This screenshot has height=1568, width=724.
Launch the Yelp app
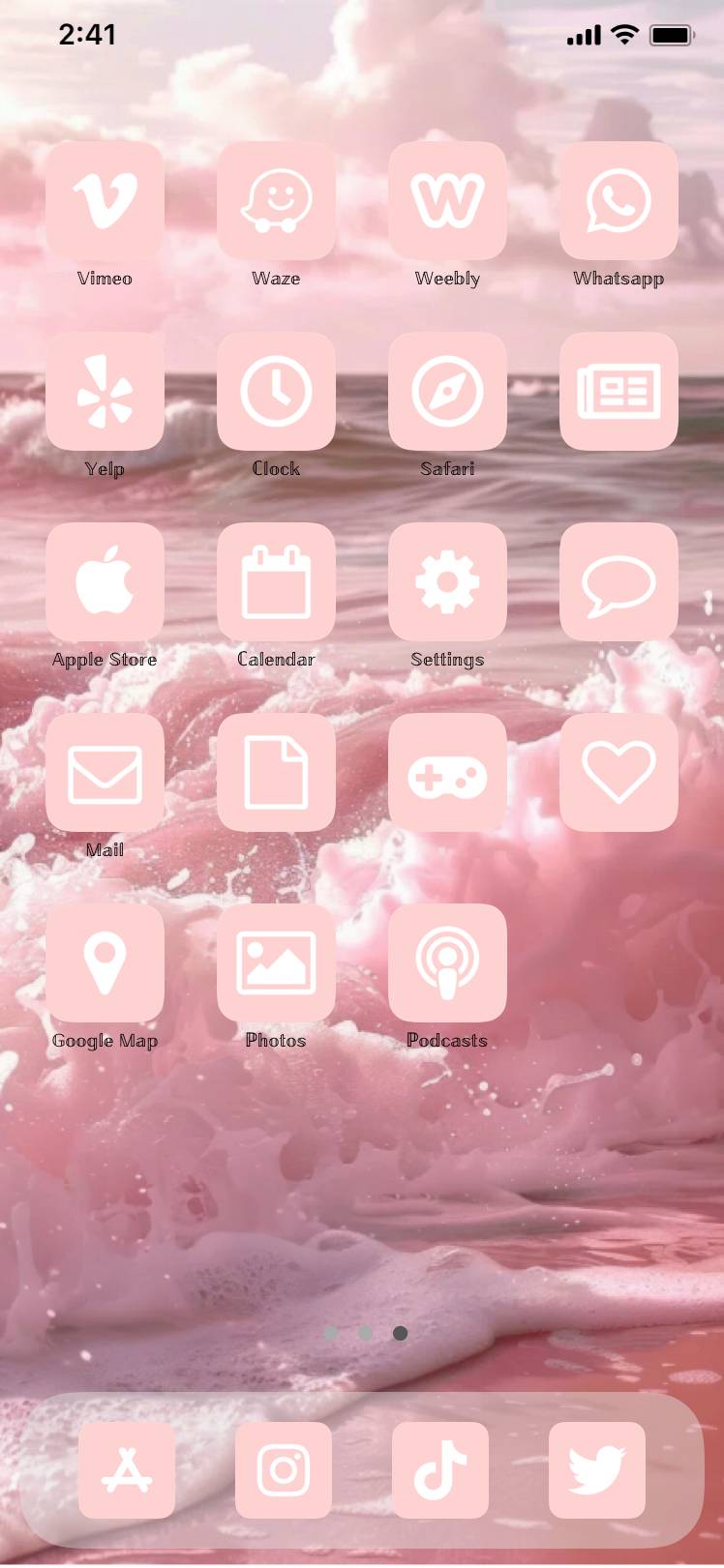coord(105,391)
